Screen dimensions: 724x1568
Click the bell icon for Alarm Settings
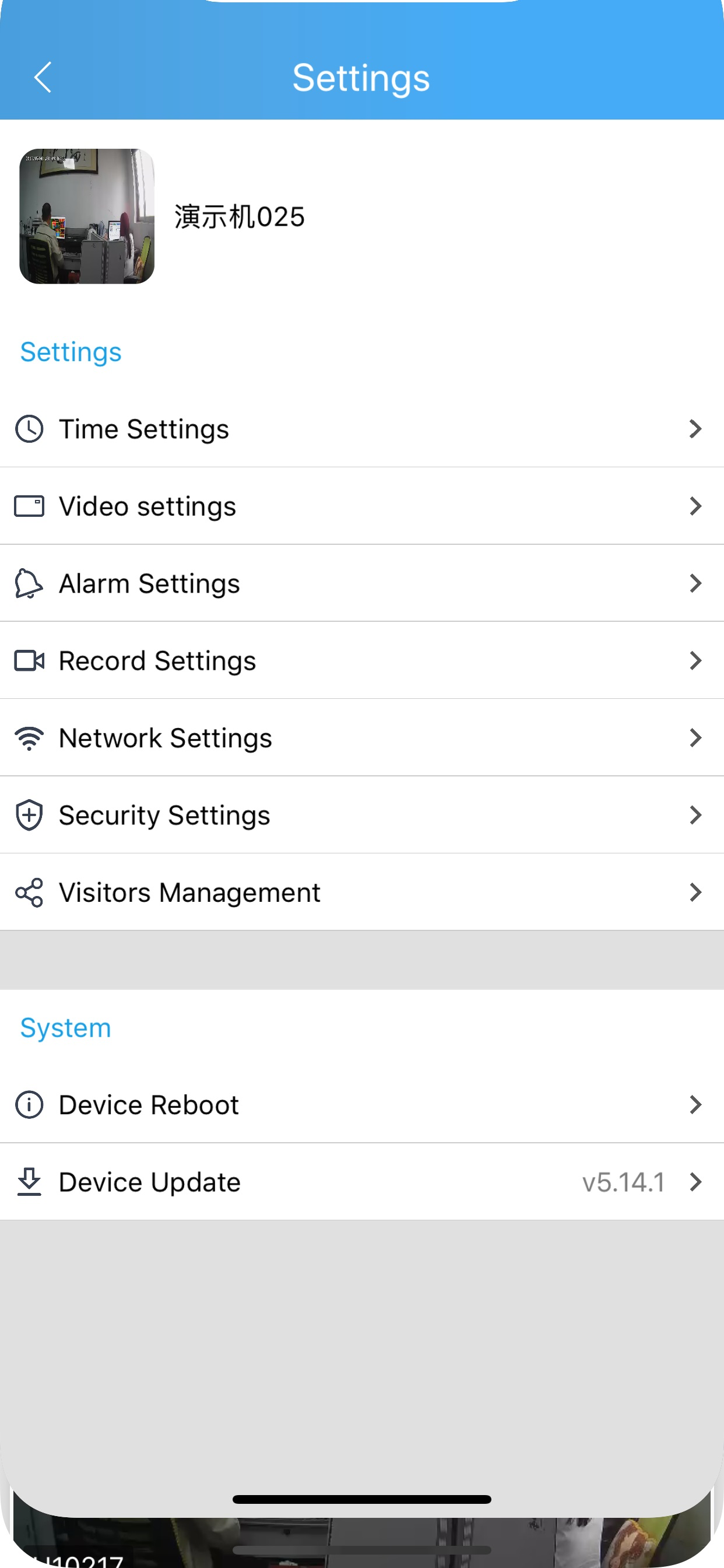29,583
